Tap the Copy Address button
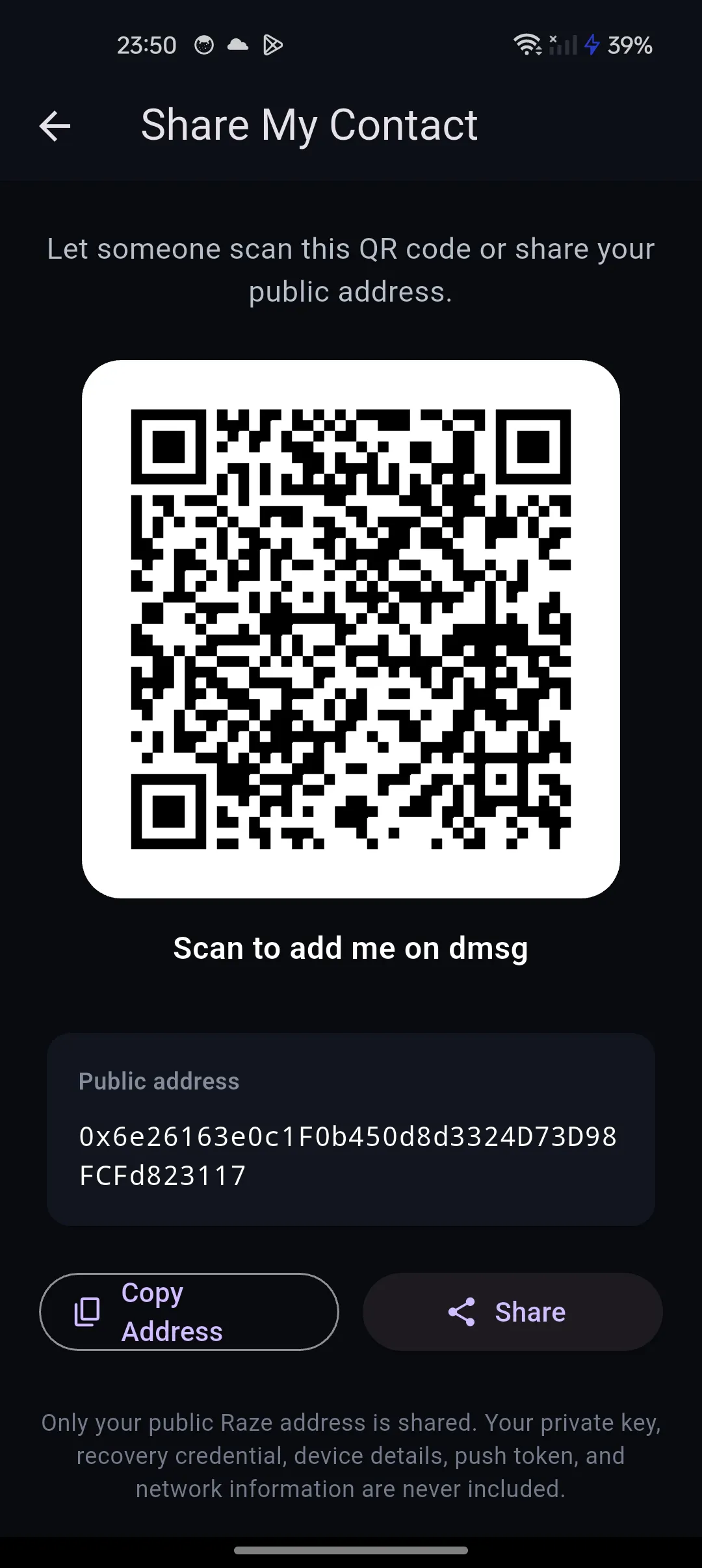702x1568 pixels. click(x=189, y=1311)
